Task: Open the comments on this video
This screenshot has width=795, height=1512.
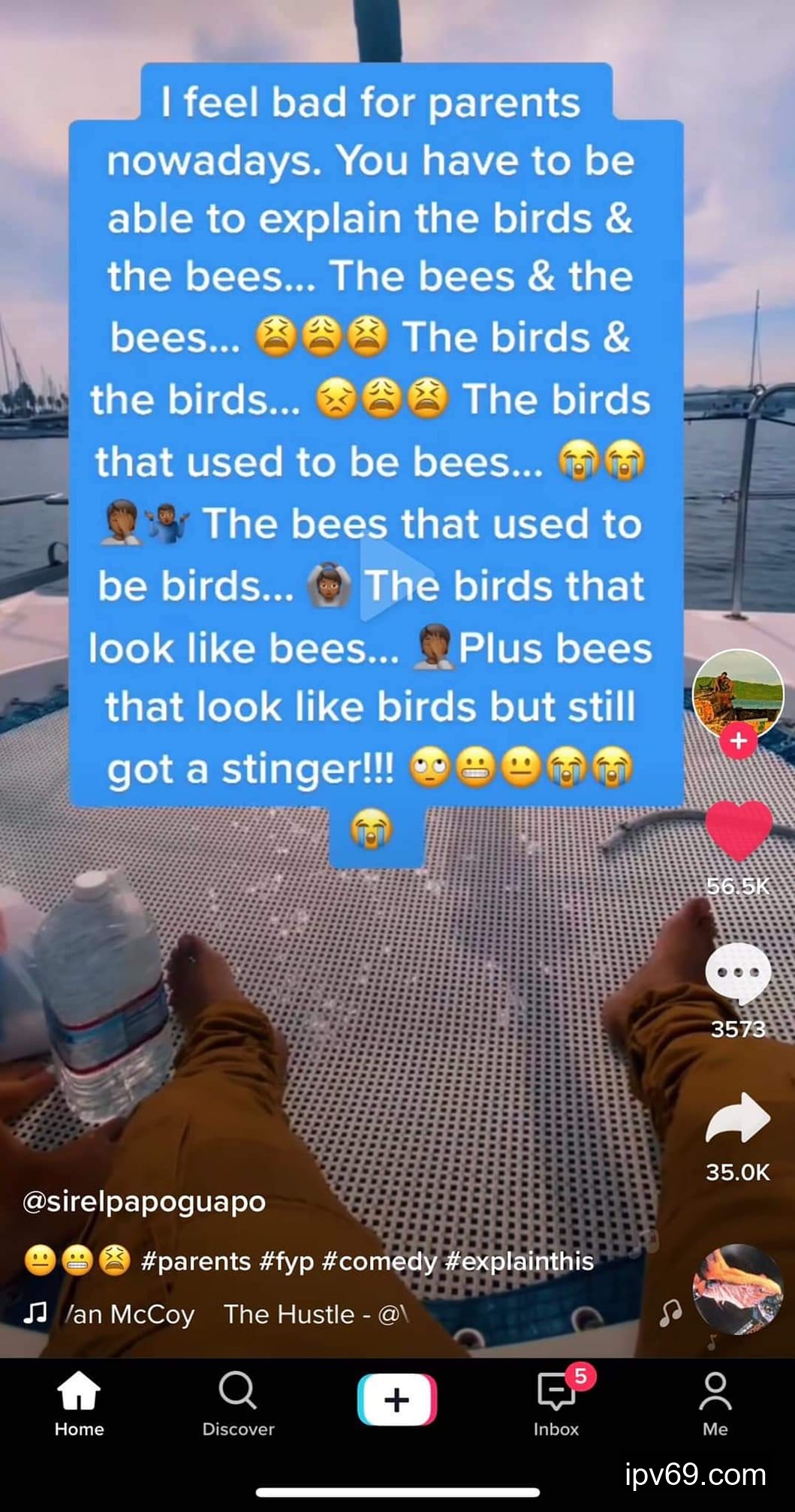Action: [738, 973]
